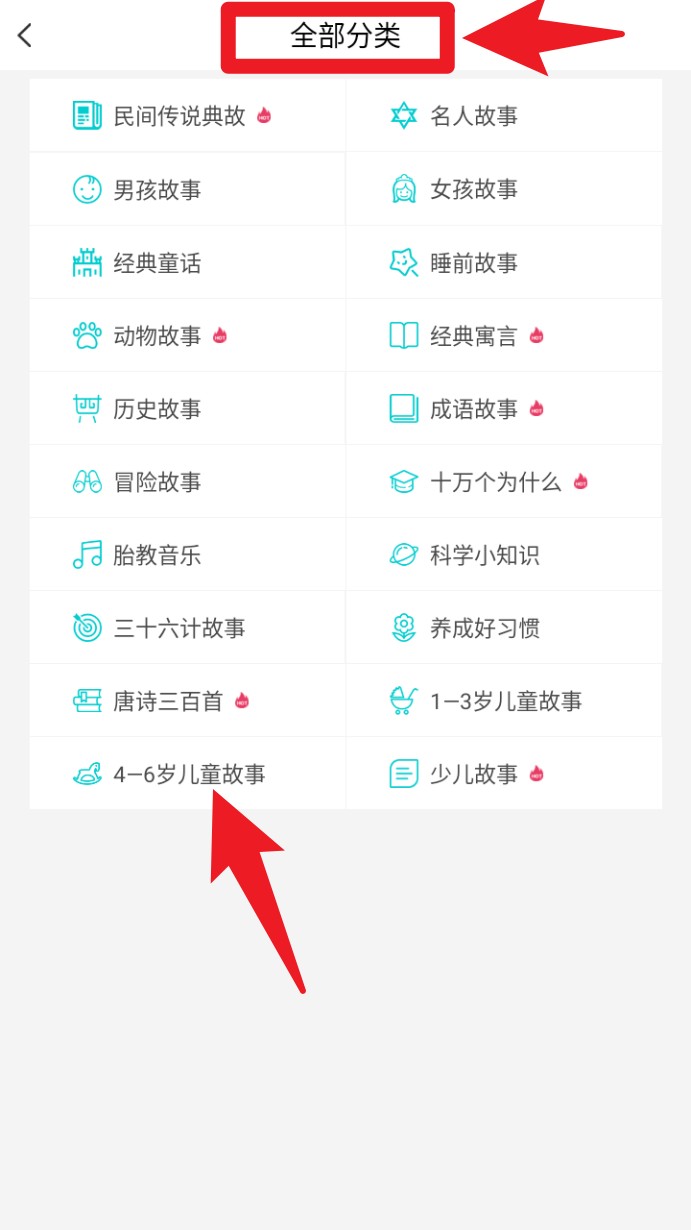Open 经典寓言 category

coord(474,336)
